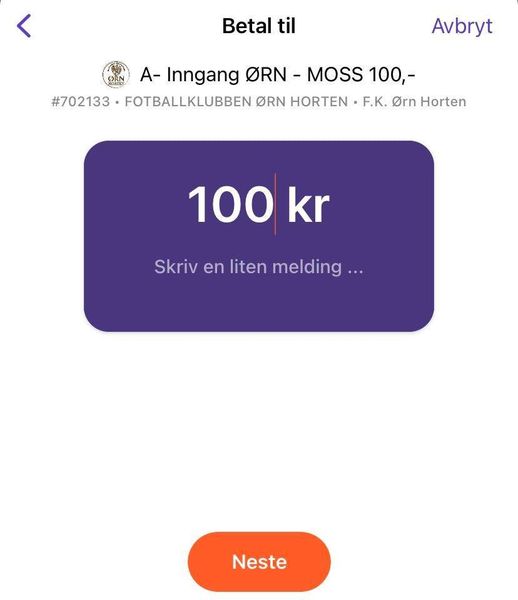This screenshot has height=600, width=518.
Task: Continue with the orange Neste button
Action: pos(259,561)
